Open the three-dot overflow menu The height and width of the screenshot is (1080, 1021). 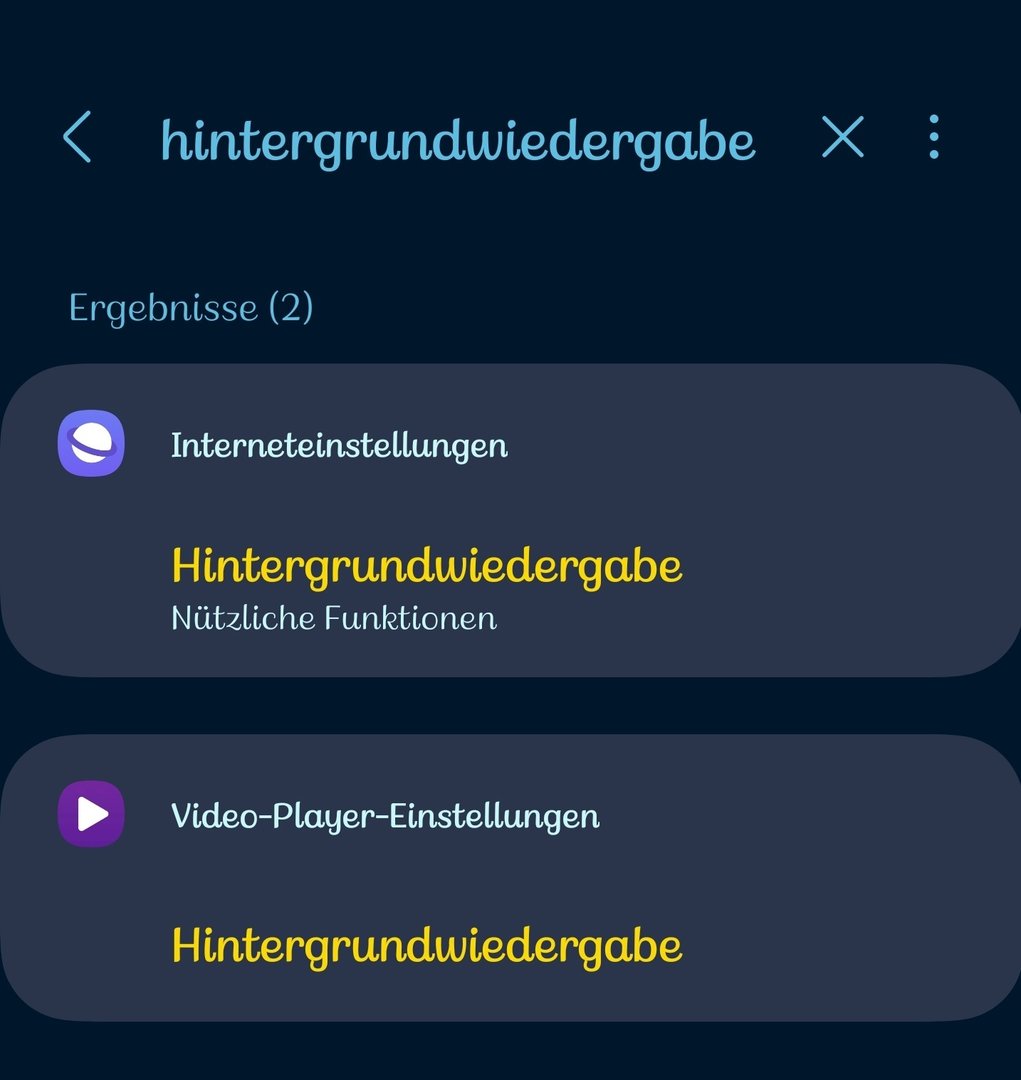tap(933, 137)
